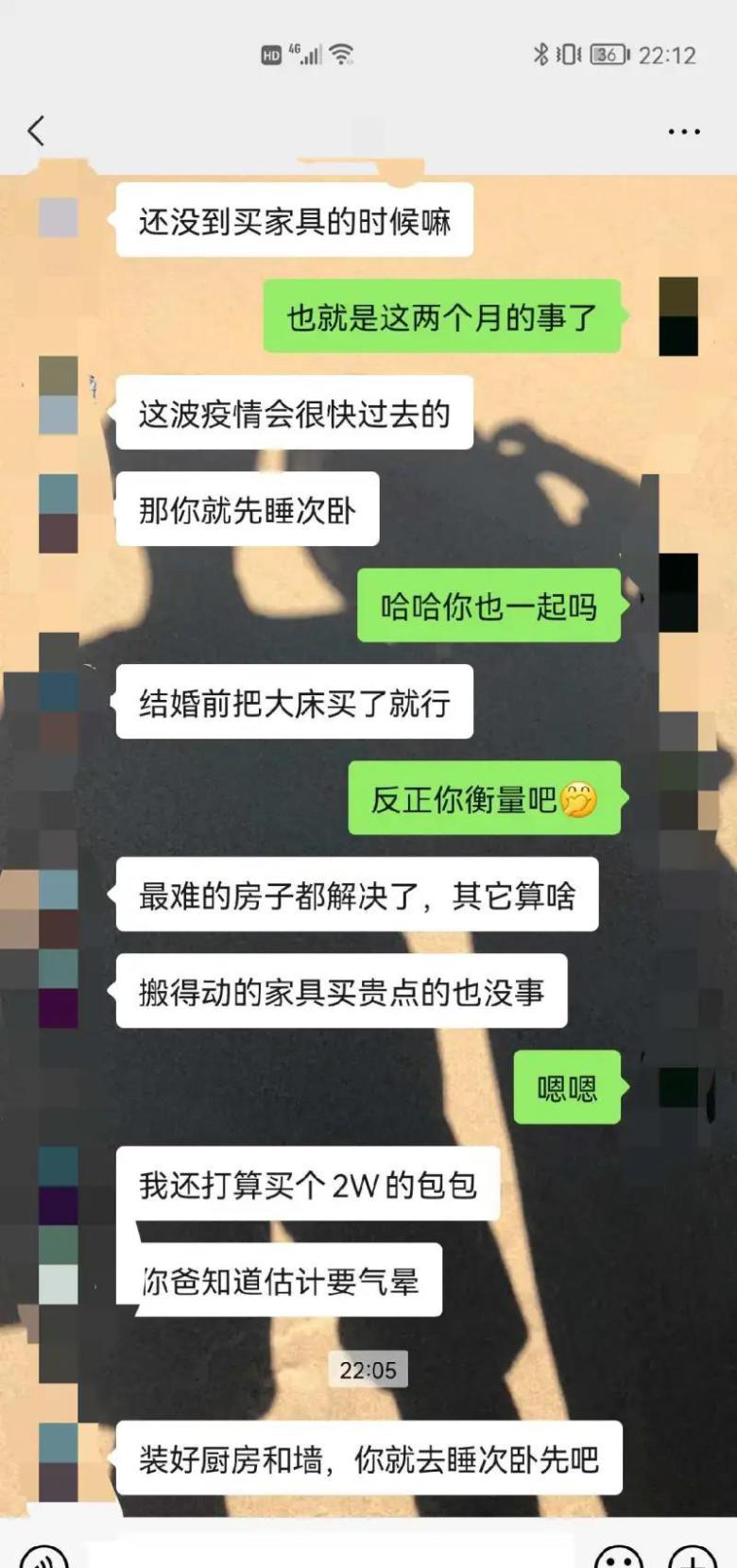Screen dimensions: 737x1568
Task: Open avatar beside 还没到买家具的时候嘛
Action: pyautogui.click(x=59, y=219)
